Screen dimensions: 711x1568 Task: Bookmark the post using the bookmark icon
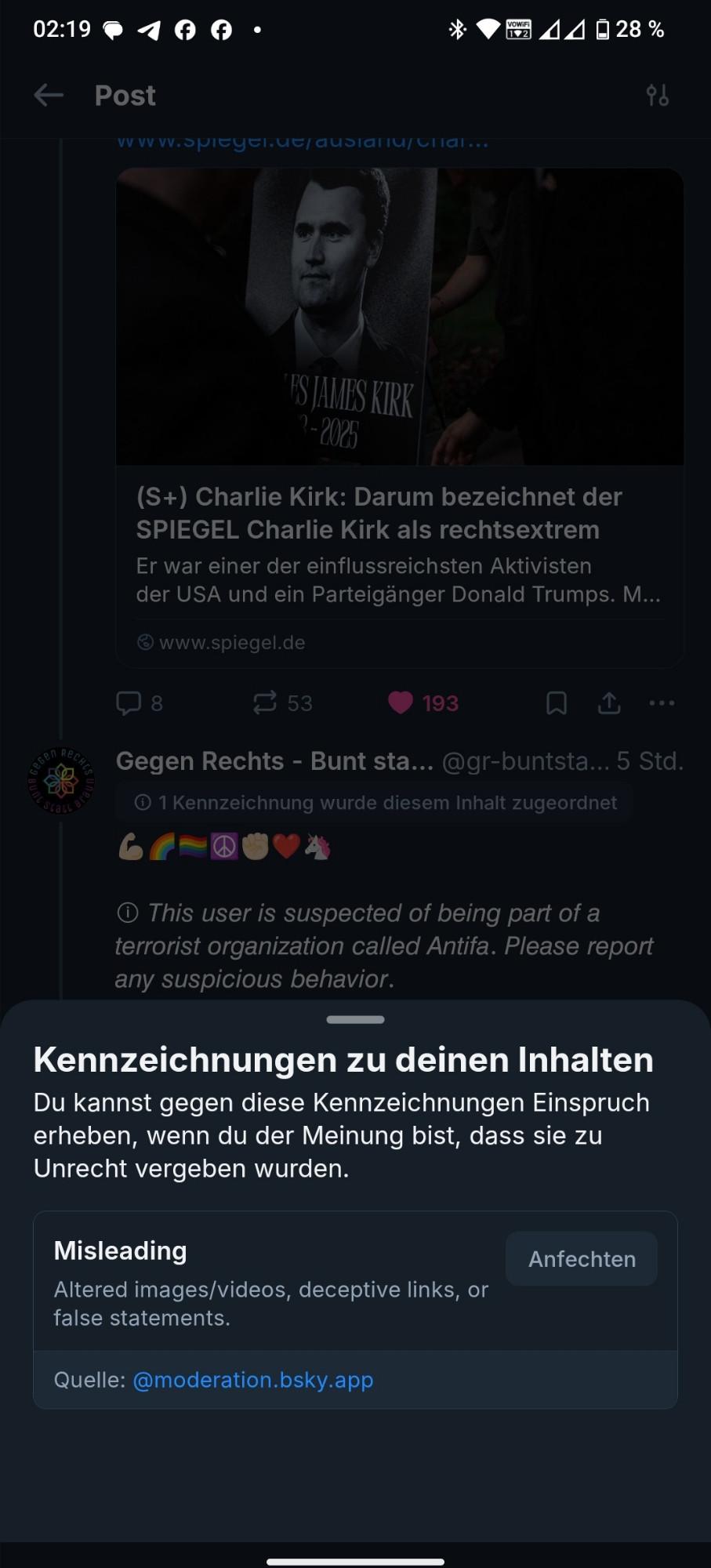click(x=555, y=703)
